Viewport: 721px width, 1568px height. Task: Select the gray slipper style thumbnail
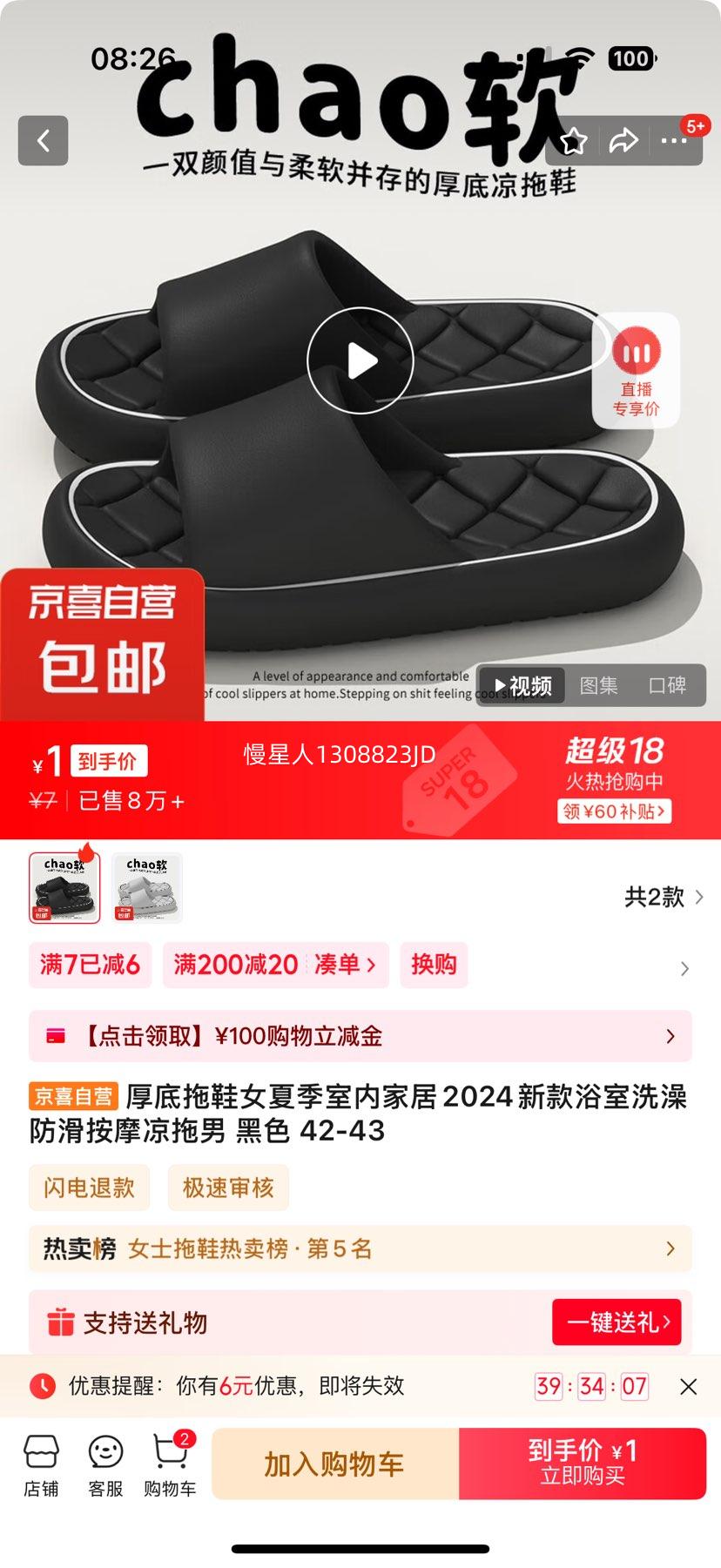[x=146, y=887]
